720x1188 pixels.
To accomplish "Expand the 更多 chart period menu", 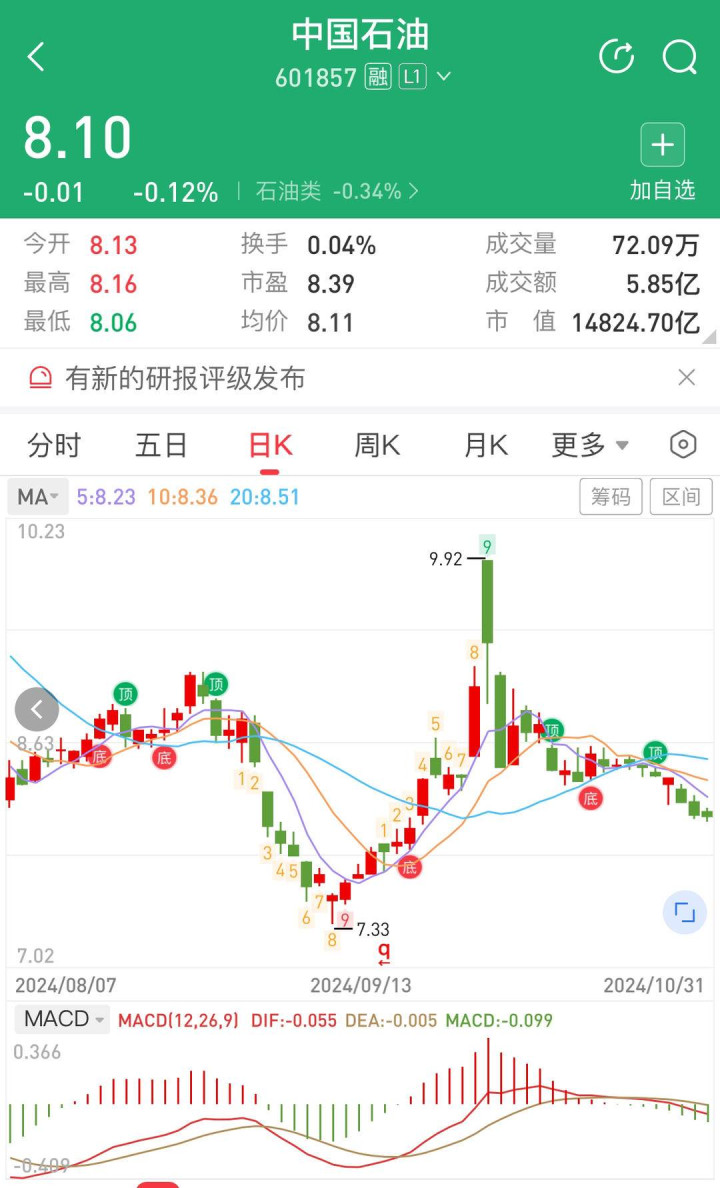I will [x=590, y=446].
